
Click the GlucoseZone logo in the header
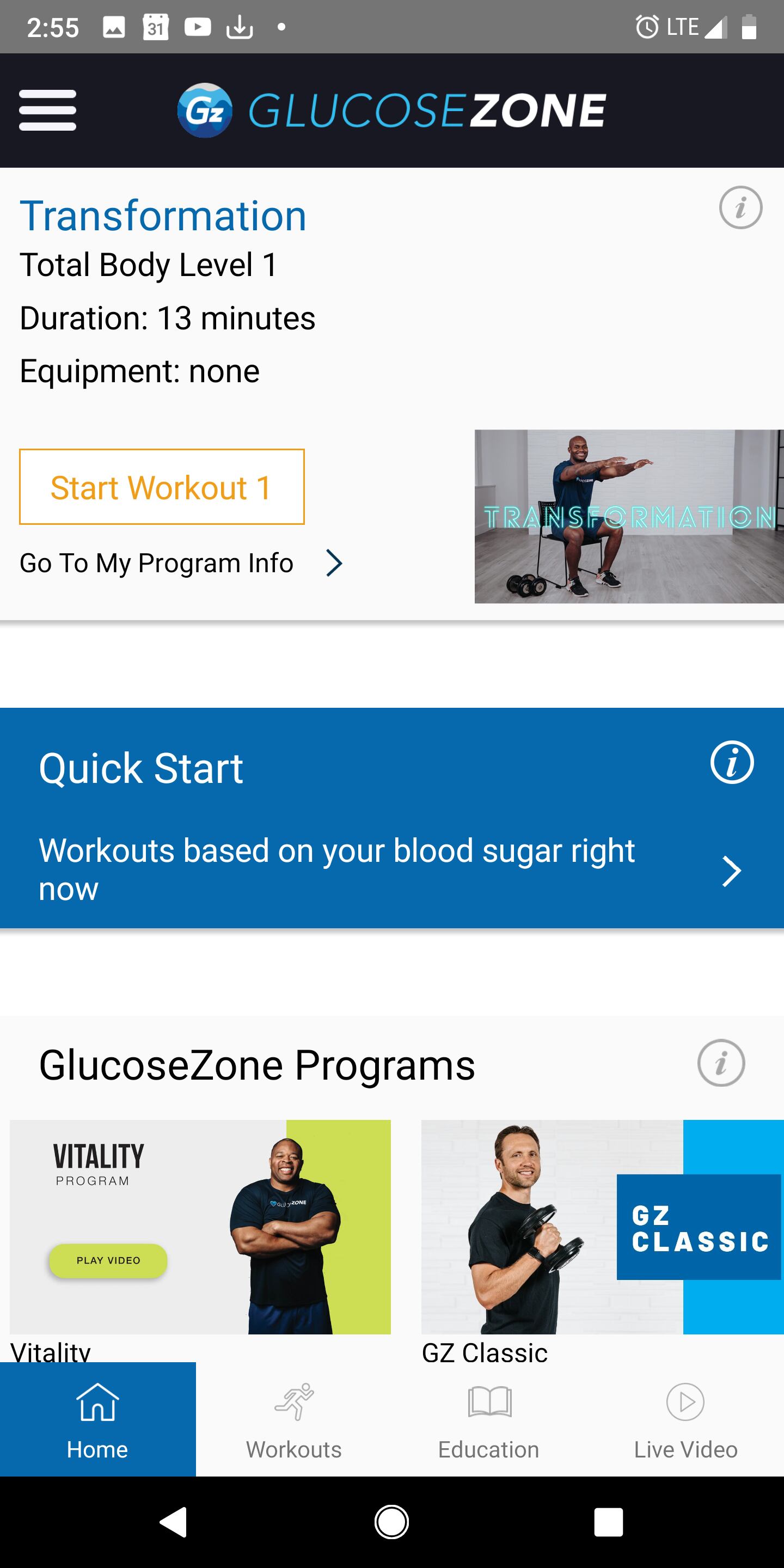coord(391,110)
